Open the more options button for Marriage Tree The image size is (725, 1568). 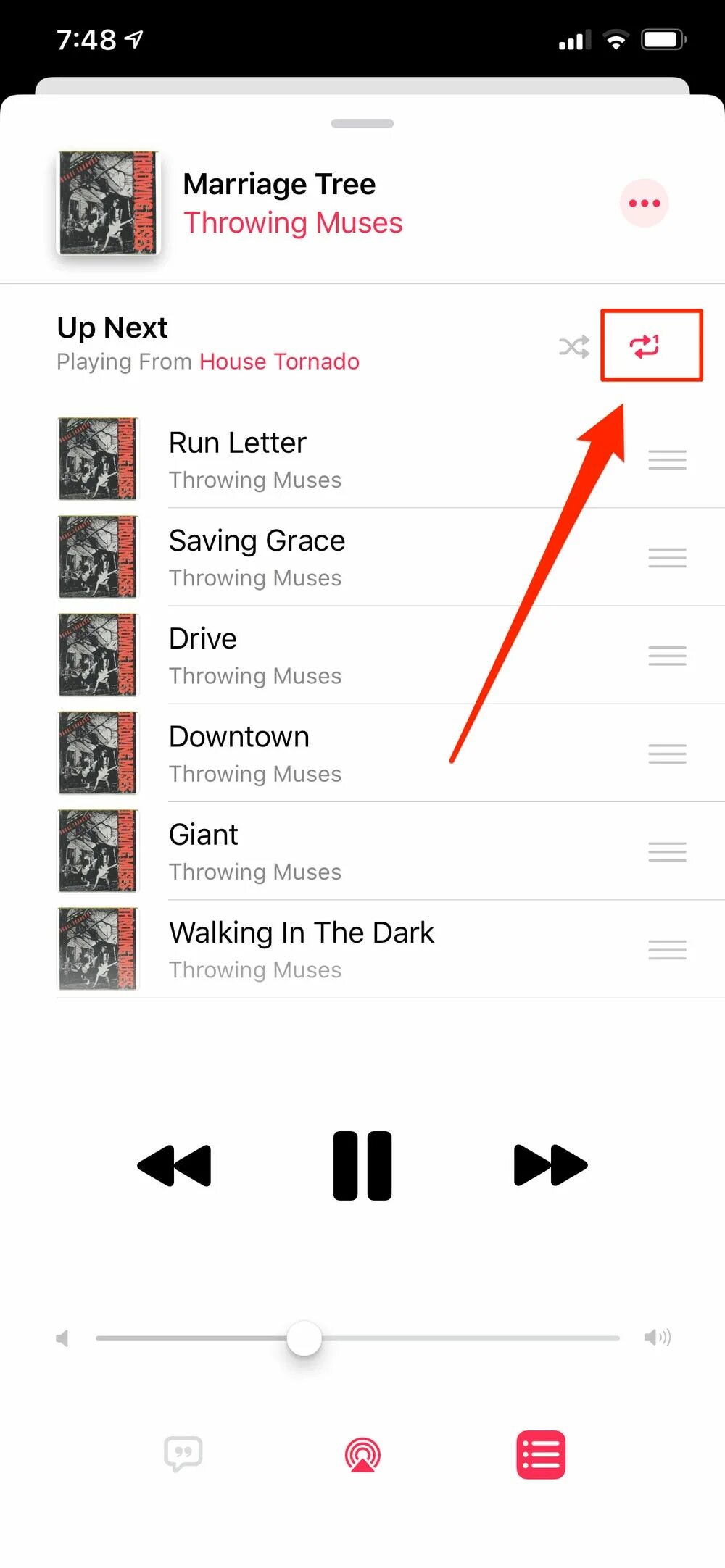click(x=644, y=203)
